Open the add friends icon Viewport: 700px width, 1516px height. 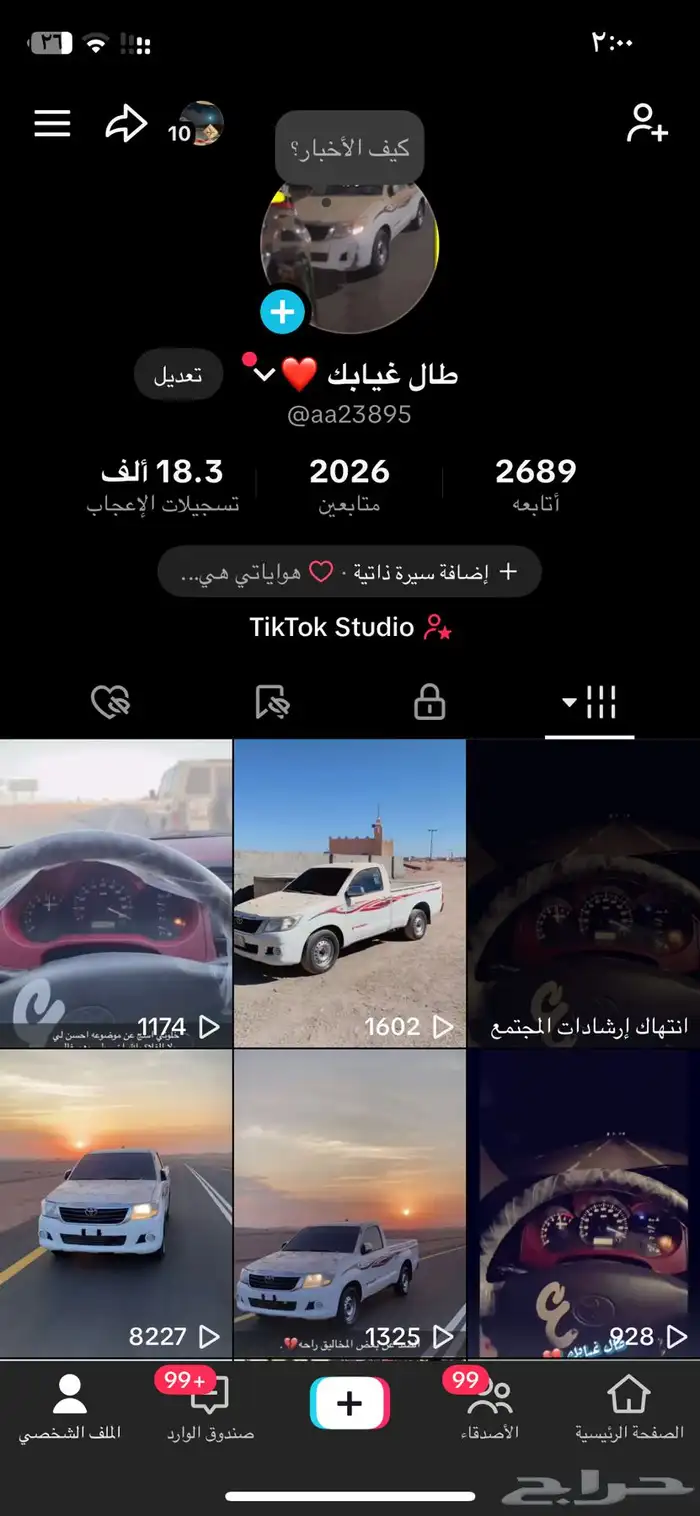647,123
